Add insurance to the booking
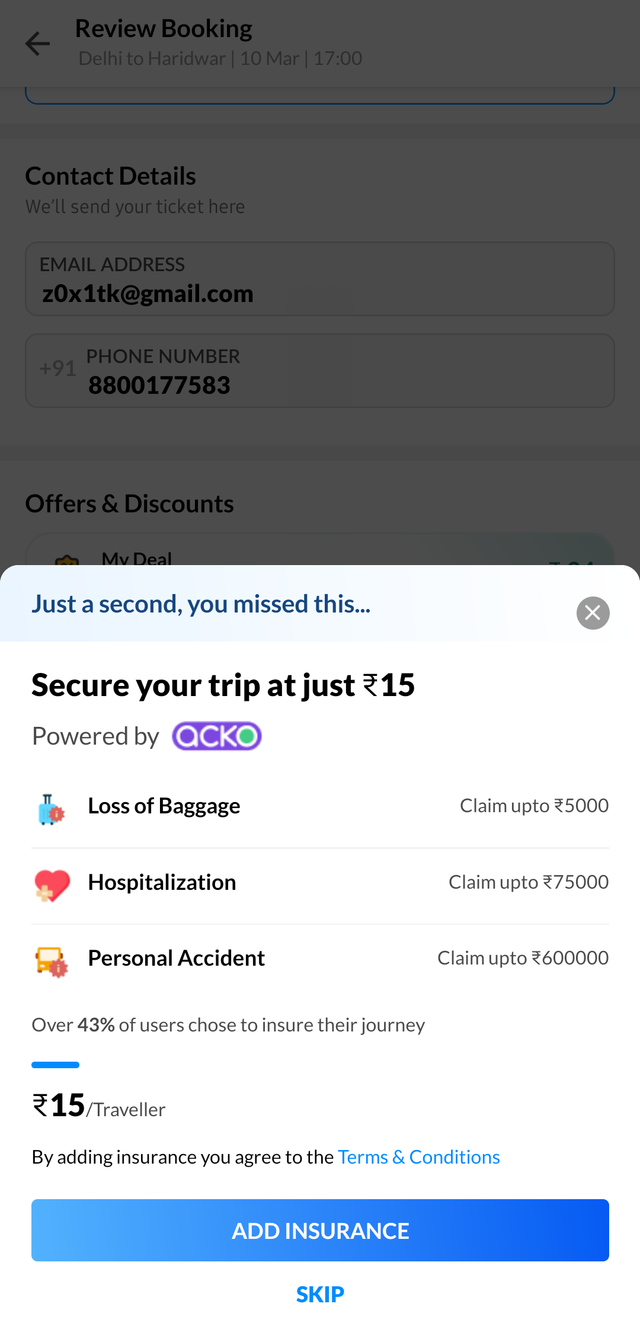Screen dimensions: 640x1337 (320, 1230)
